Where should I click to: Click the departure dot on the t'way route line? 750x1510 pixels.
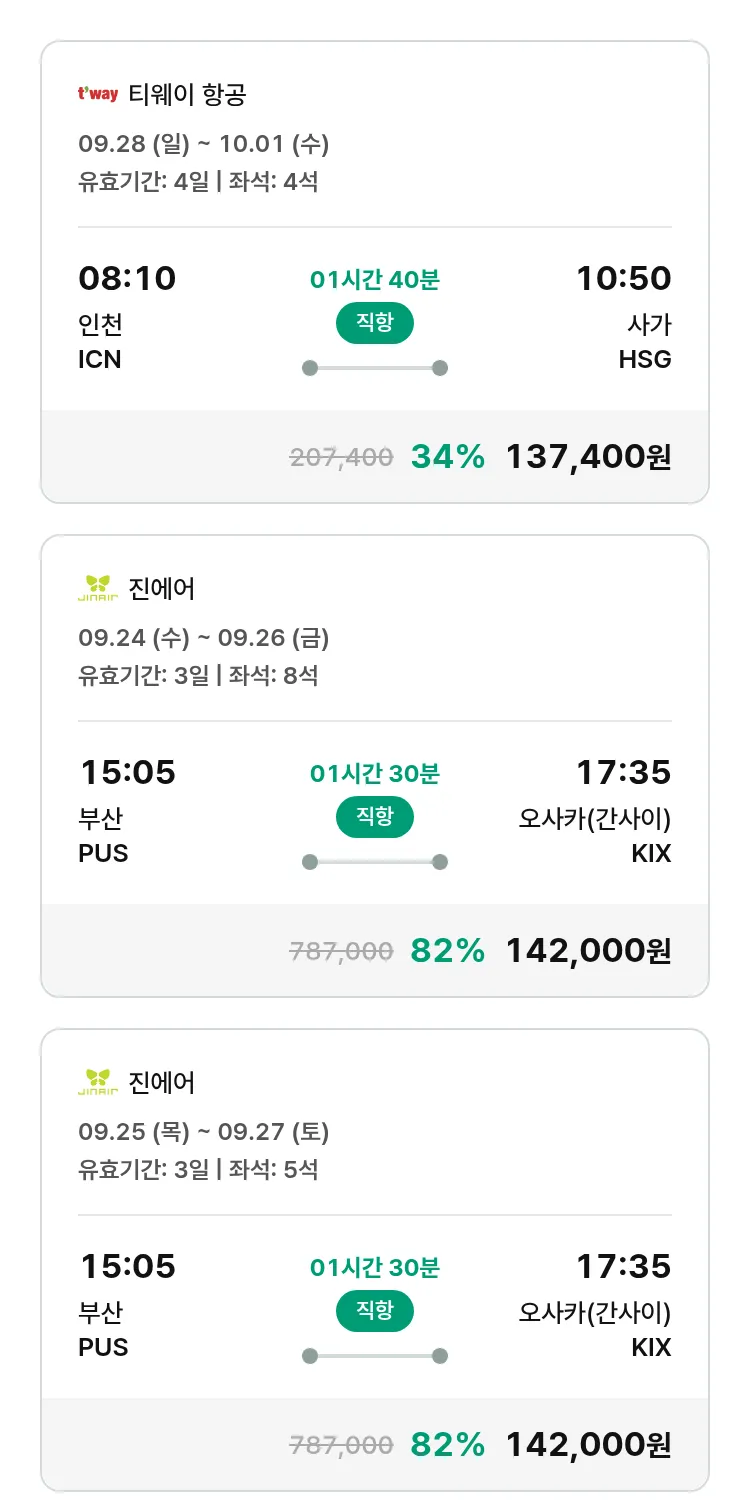click(x=310, y=368)
